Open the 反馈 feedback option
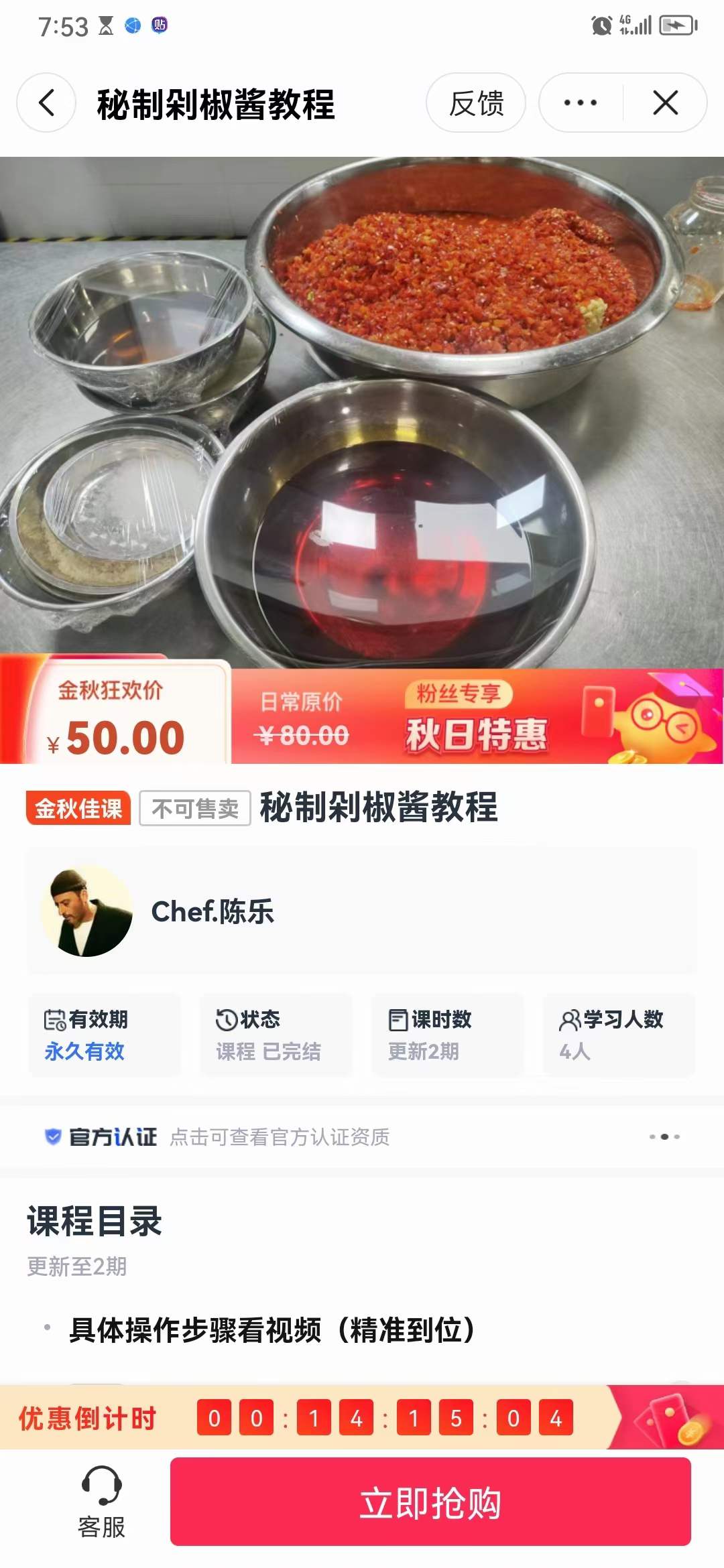 pyautogui.click(x=476, y=103)
